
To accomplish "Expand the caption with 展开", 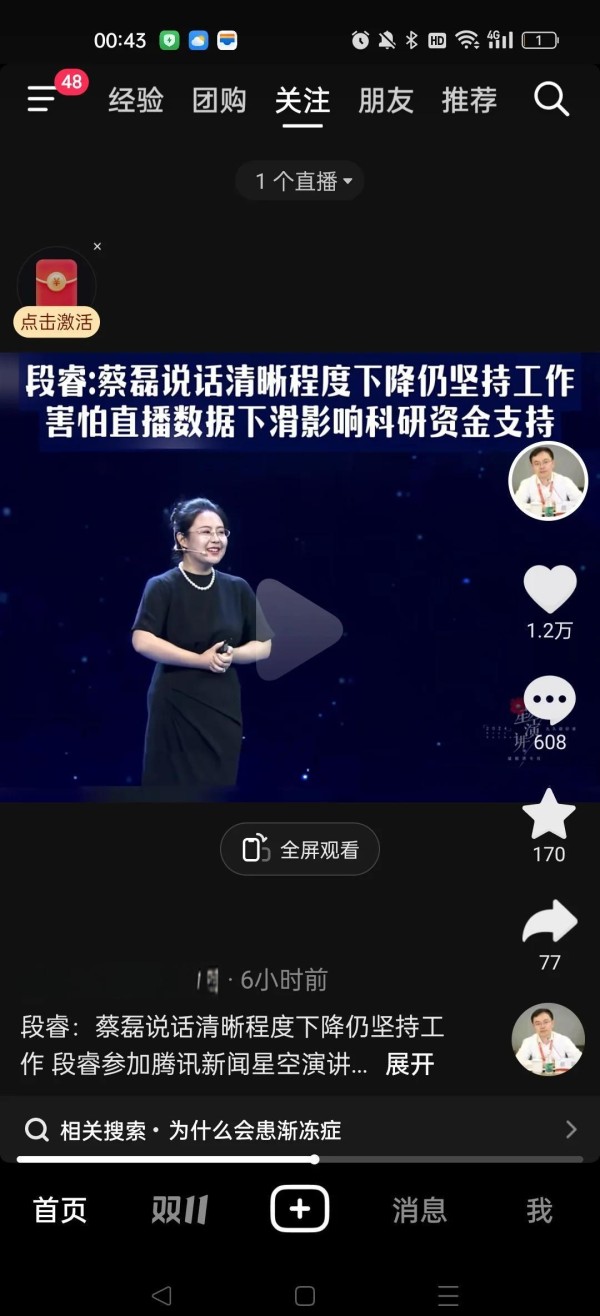I will (410, 1064).
